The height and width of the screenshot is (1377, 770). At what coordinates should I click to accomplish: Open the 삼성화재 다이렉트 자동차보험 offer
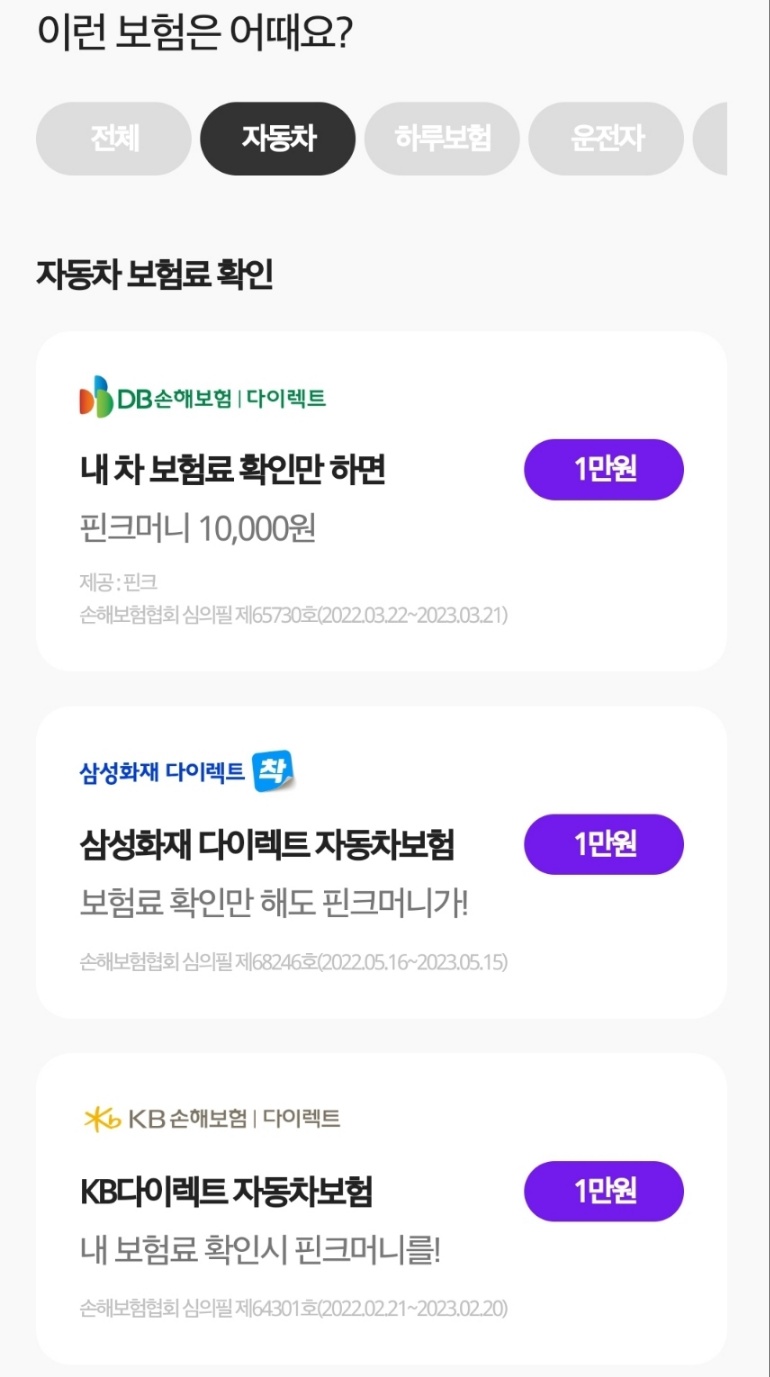(x=266, y=844)
